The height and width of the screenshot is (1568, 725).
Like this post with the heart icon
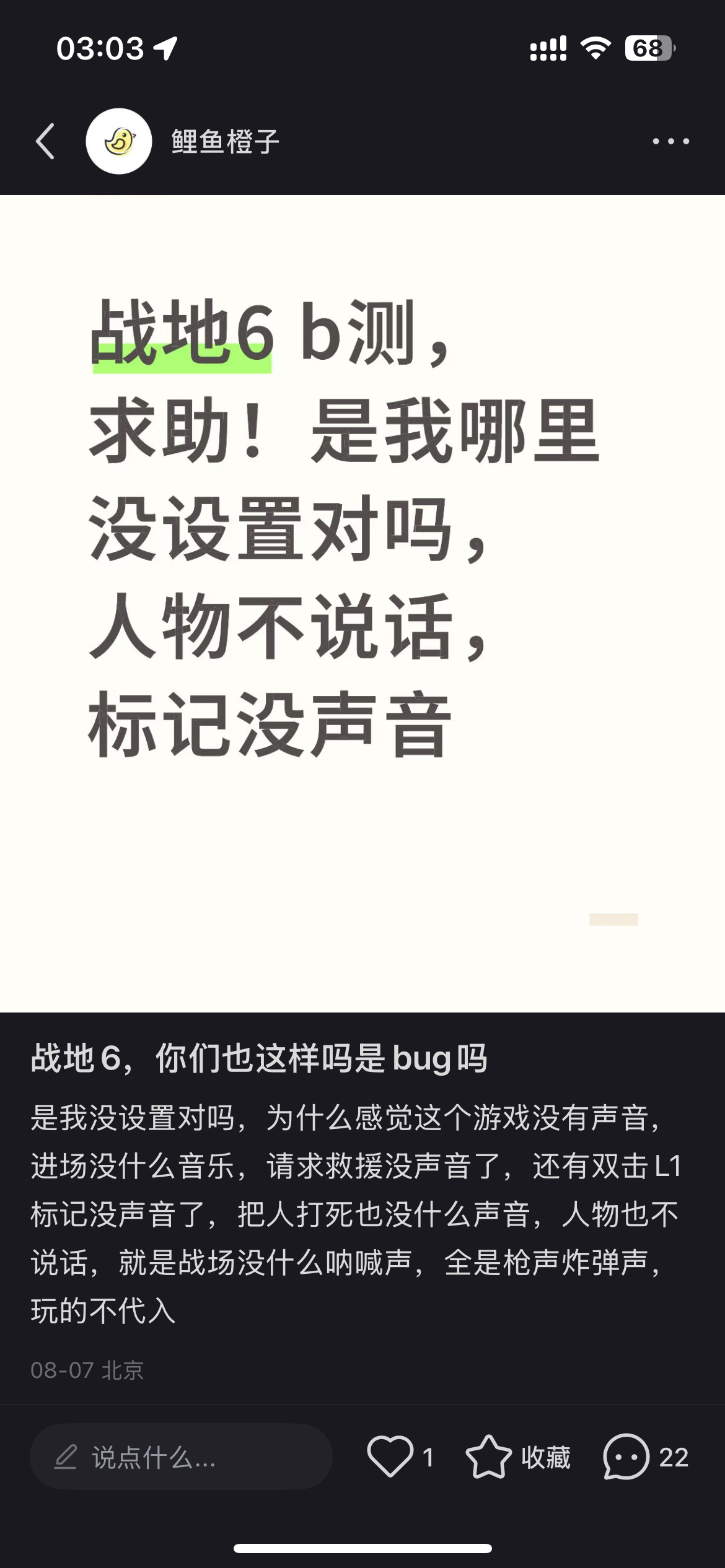click(390, 1457)
